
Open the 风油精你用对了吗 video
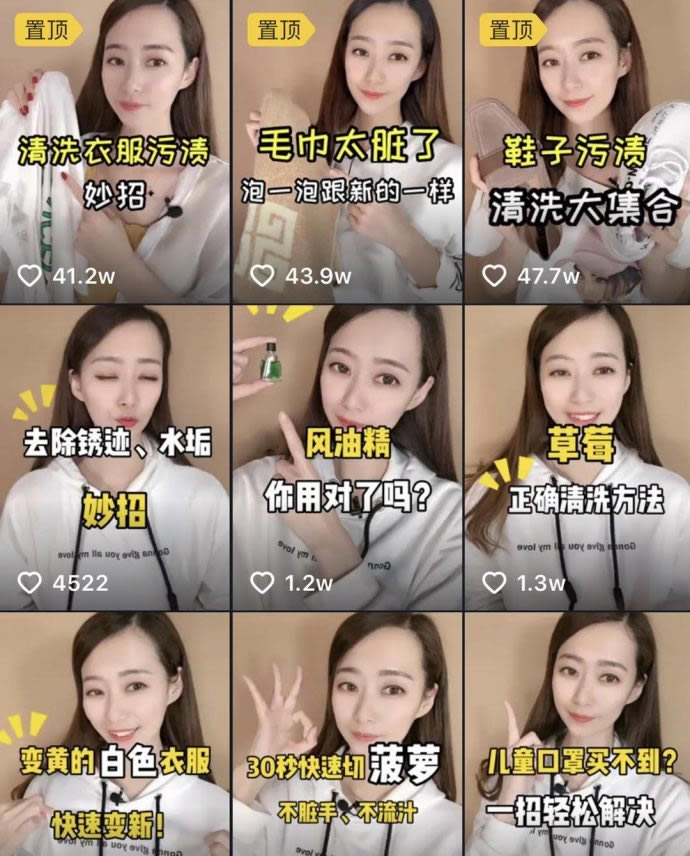click(347, 457)
